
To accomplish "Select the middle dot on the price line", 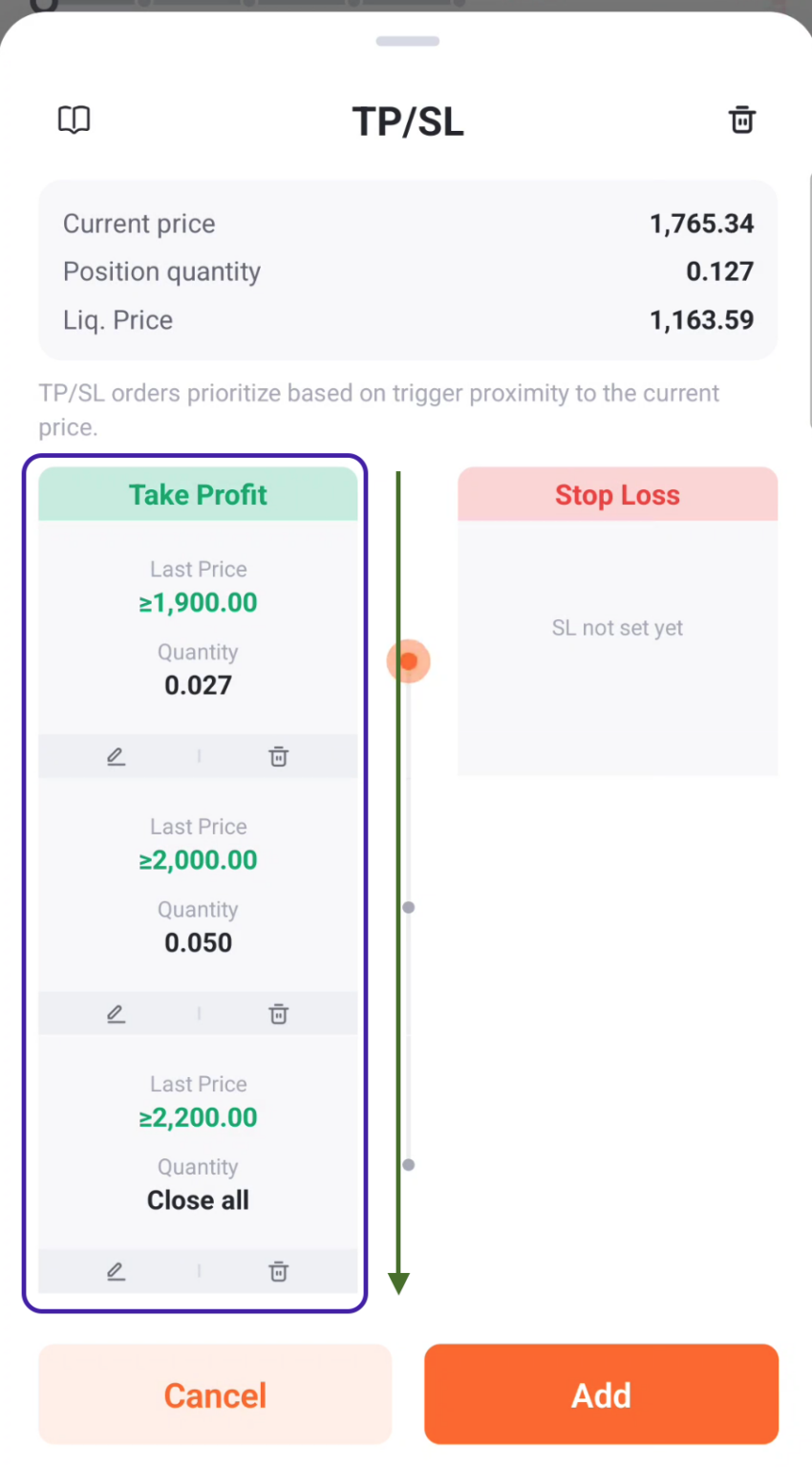I will 408,907.
